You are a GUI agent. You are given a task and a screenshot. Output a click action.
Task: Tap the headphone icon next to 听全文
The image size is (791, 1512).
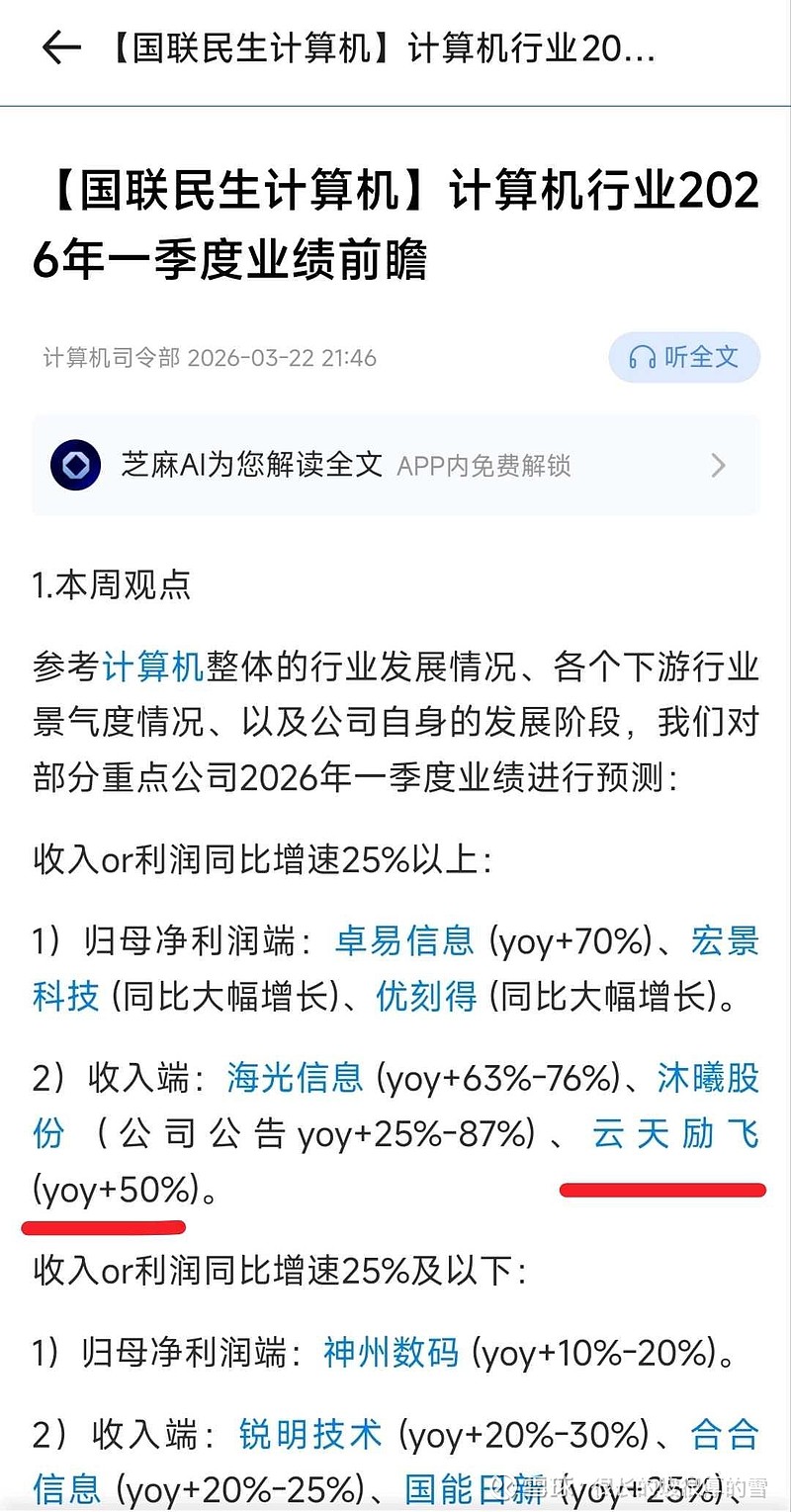pyautogui.click(x=643, y=358)
